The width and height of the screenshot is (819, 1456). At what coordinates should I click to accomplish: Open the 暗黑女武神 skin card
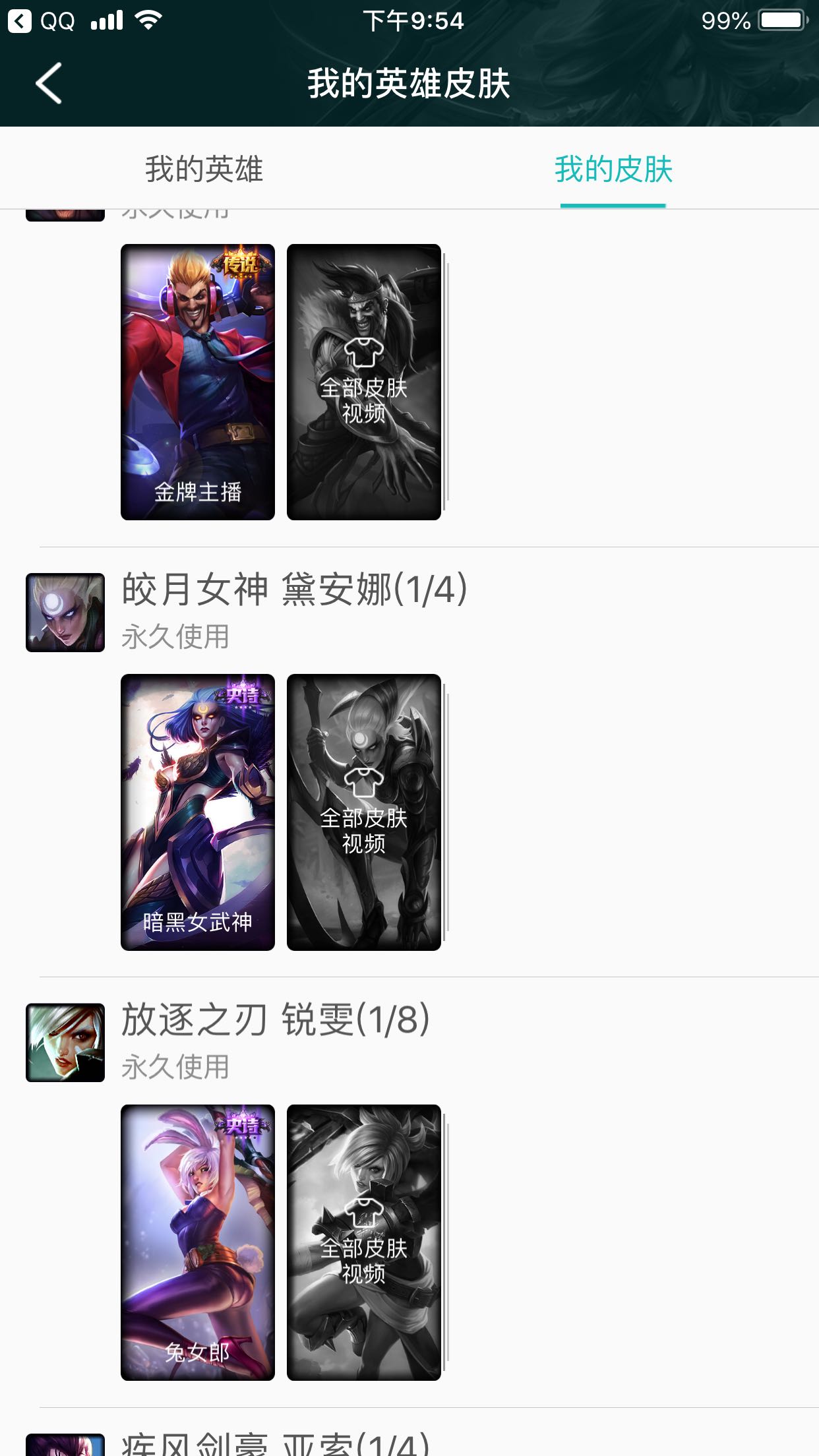pyautogui.click(x=198, y=812)
